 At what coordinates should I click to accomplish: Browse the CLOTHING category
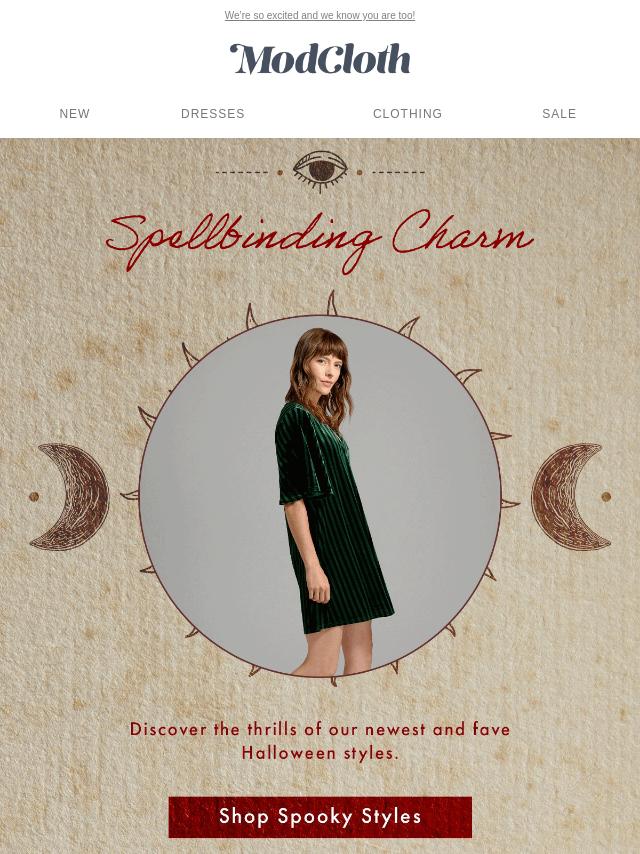[x=407, y=114]
